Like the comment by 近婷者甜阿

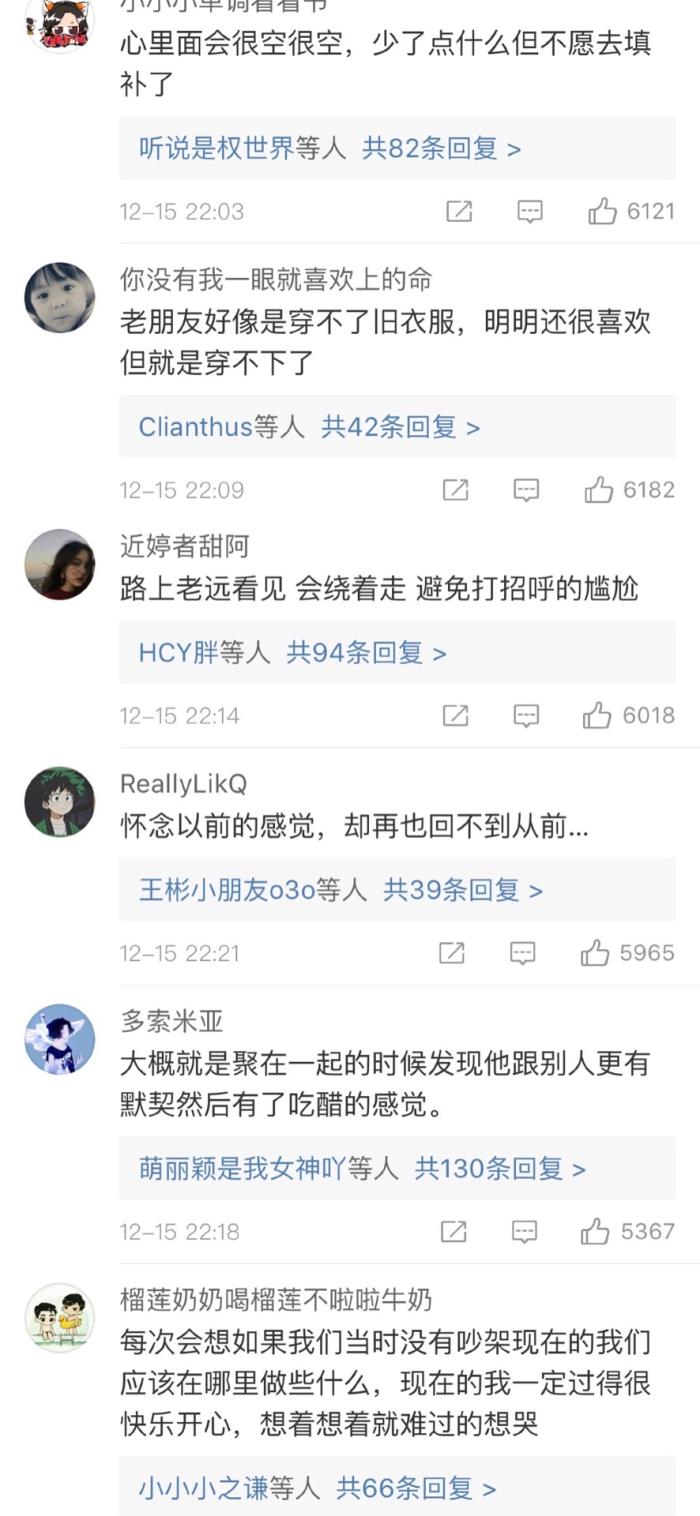click(x=598, y=715)
